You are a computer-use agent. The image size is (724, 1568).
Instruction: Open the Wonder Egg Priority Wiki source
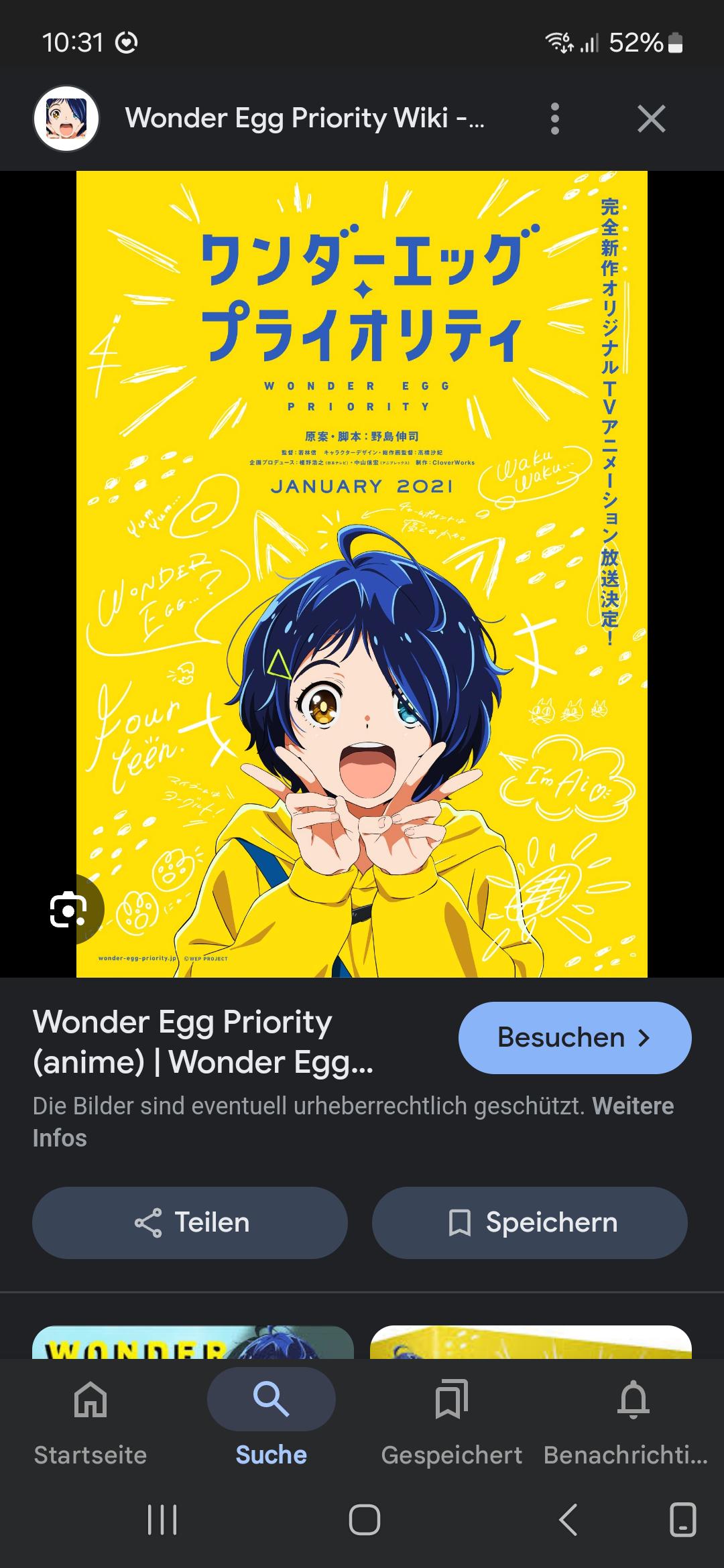(x=304, y=119)
